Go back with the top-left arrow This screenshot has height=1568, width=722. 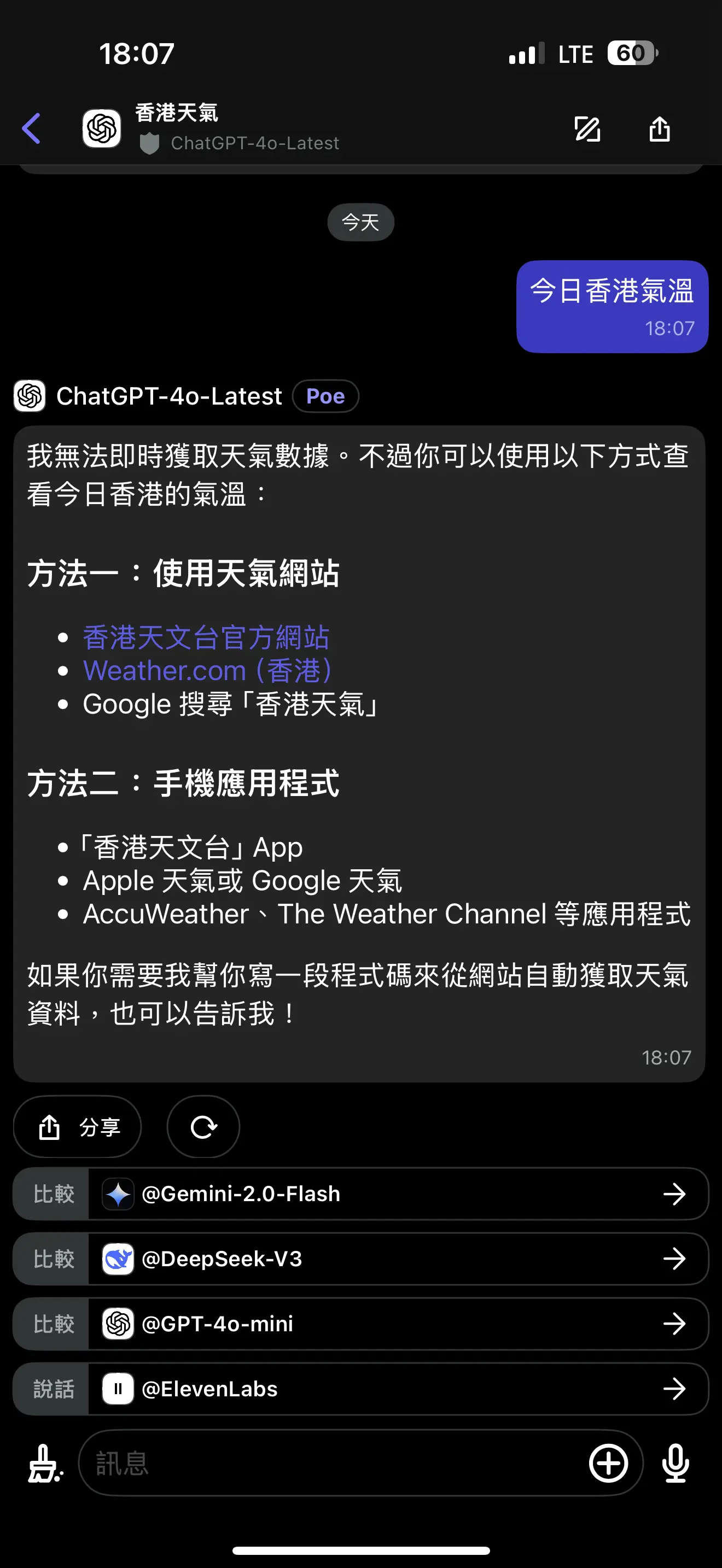pyautogui.click(x=32, y=128)
